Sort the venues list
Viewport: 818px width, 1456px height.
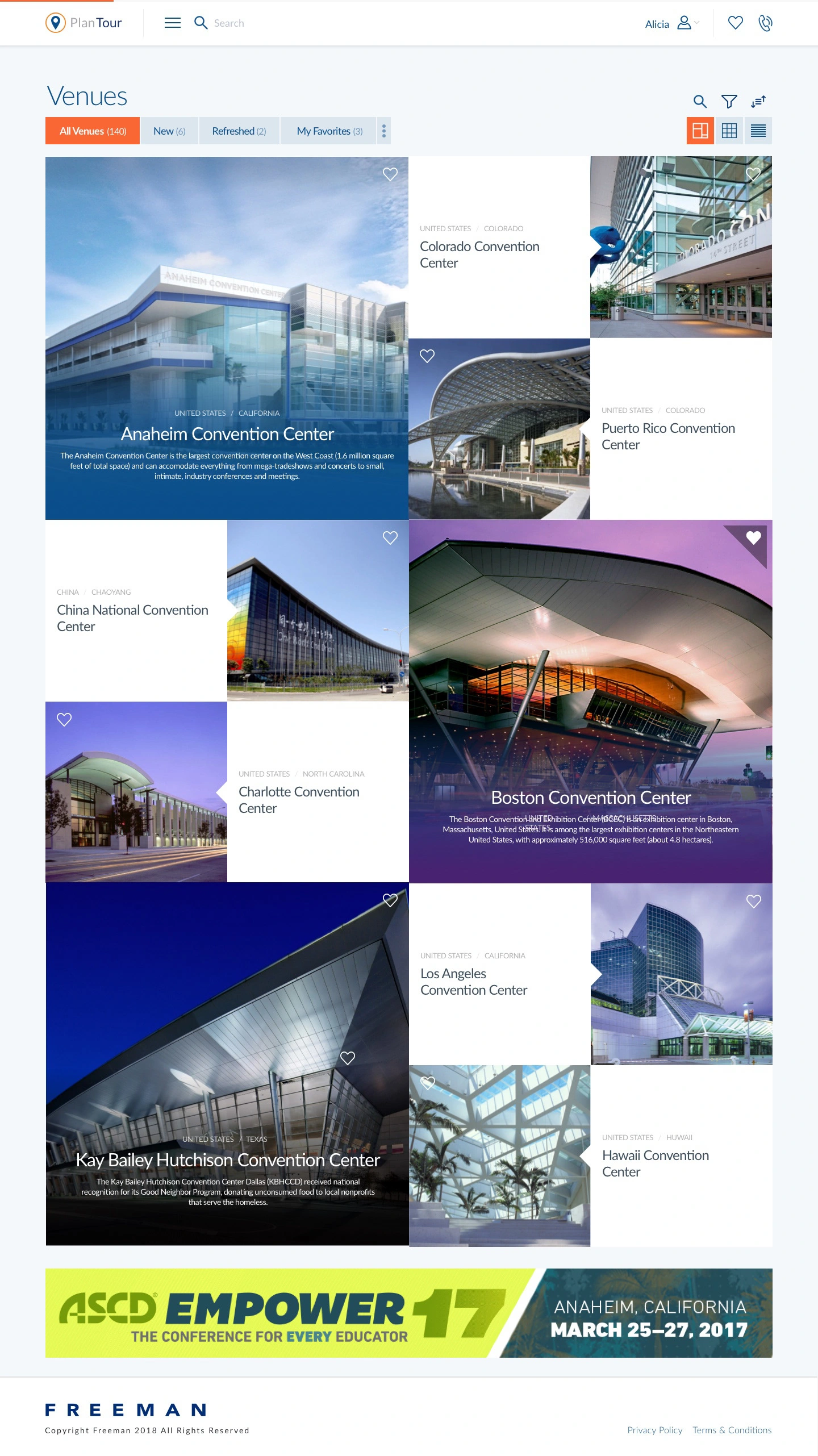click(x=758, y=102)
